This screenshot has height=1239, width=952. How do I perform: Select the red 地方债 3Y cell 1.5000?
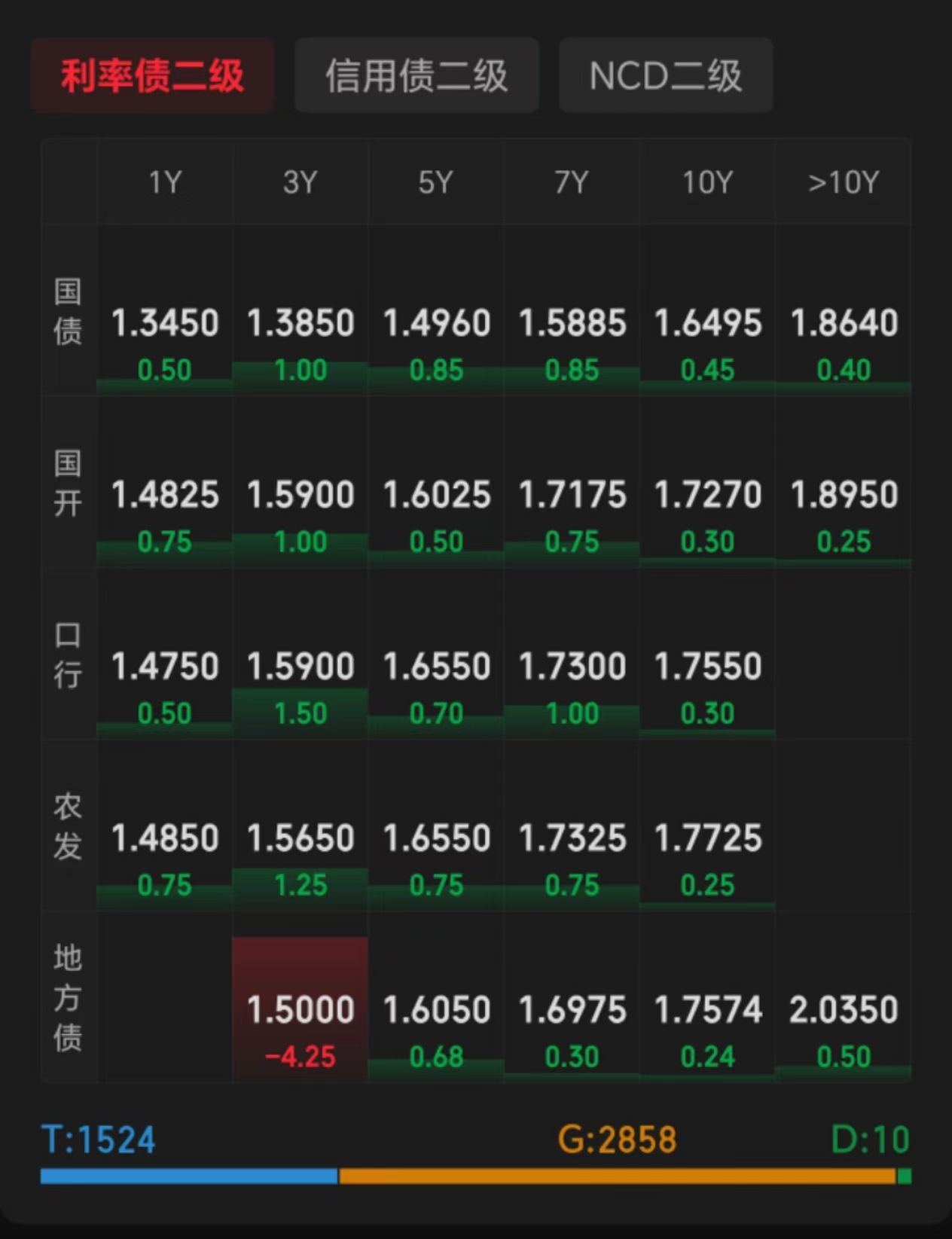[299, 1009]
